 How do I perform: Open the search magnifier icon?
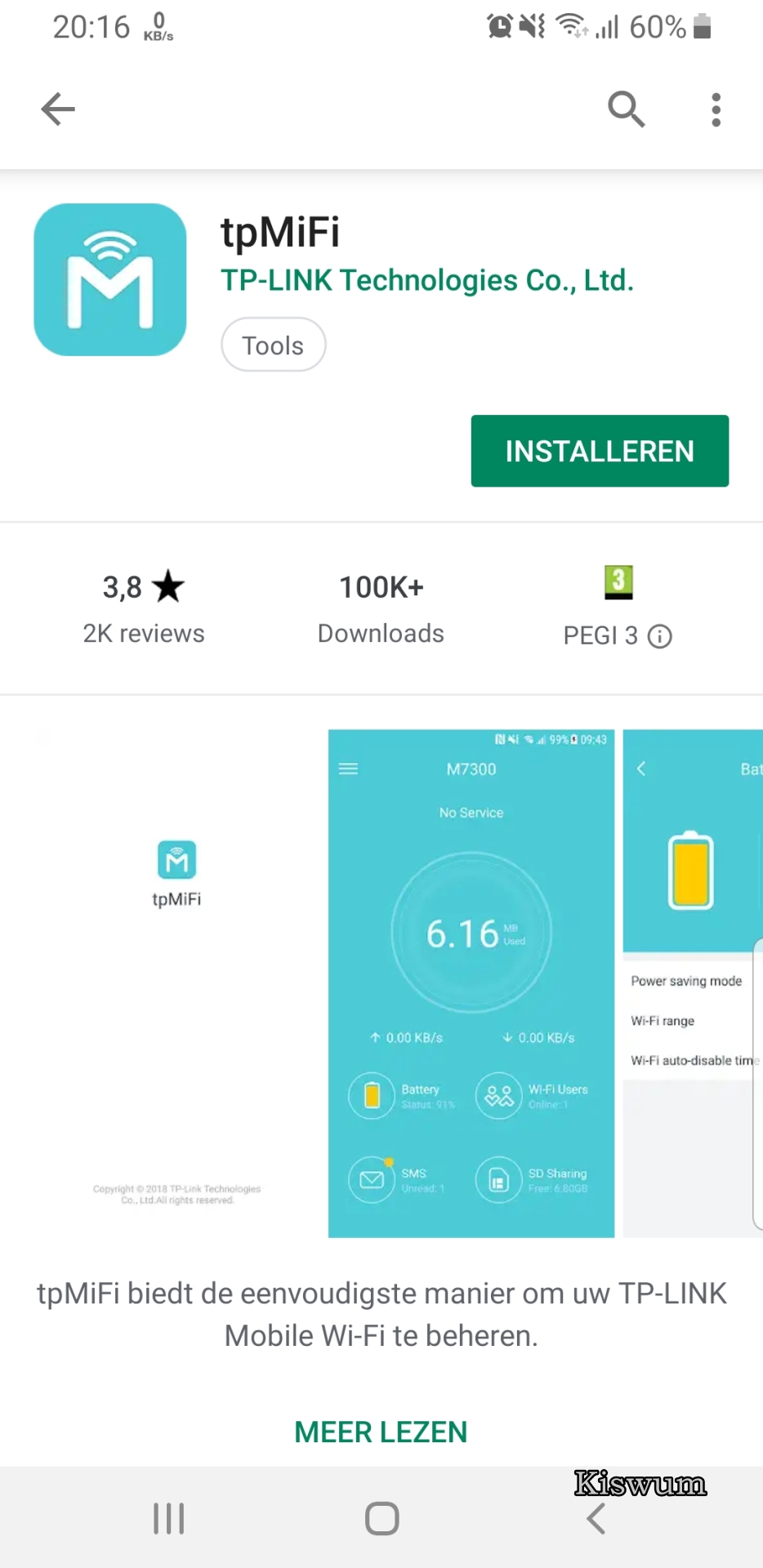[x=627, y=109]
